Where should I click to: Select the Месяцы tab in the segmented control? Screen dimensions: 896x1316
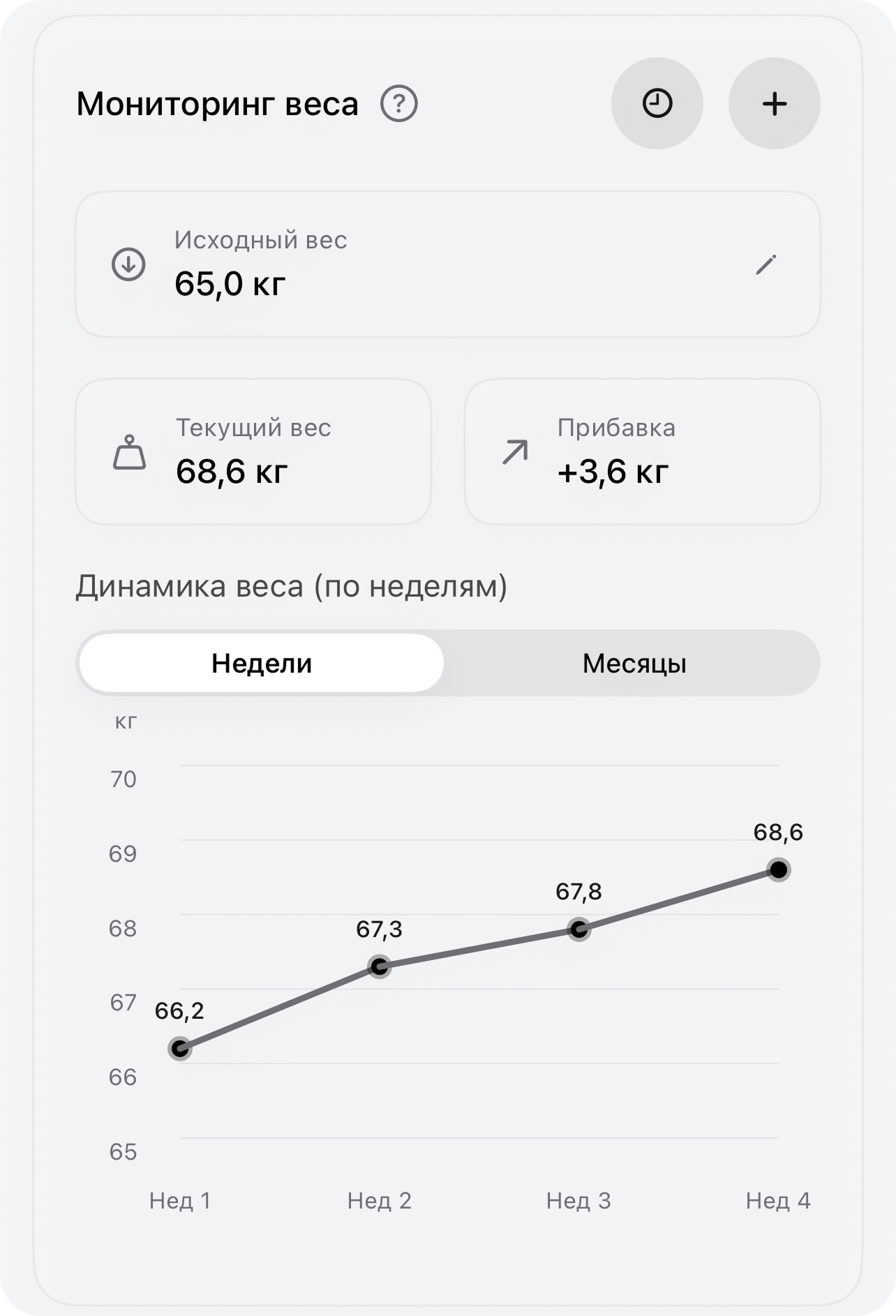point(636,664)
